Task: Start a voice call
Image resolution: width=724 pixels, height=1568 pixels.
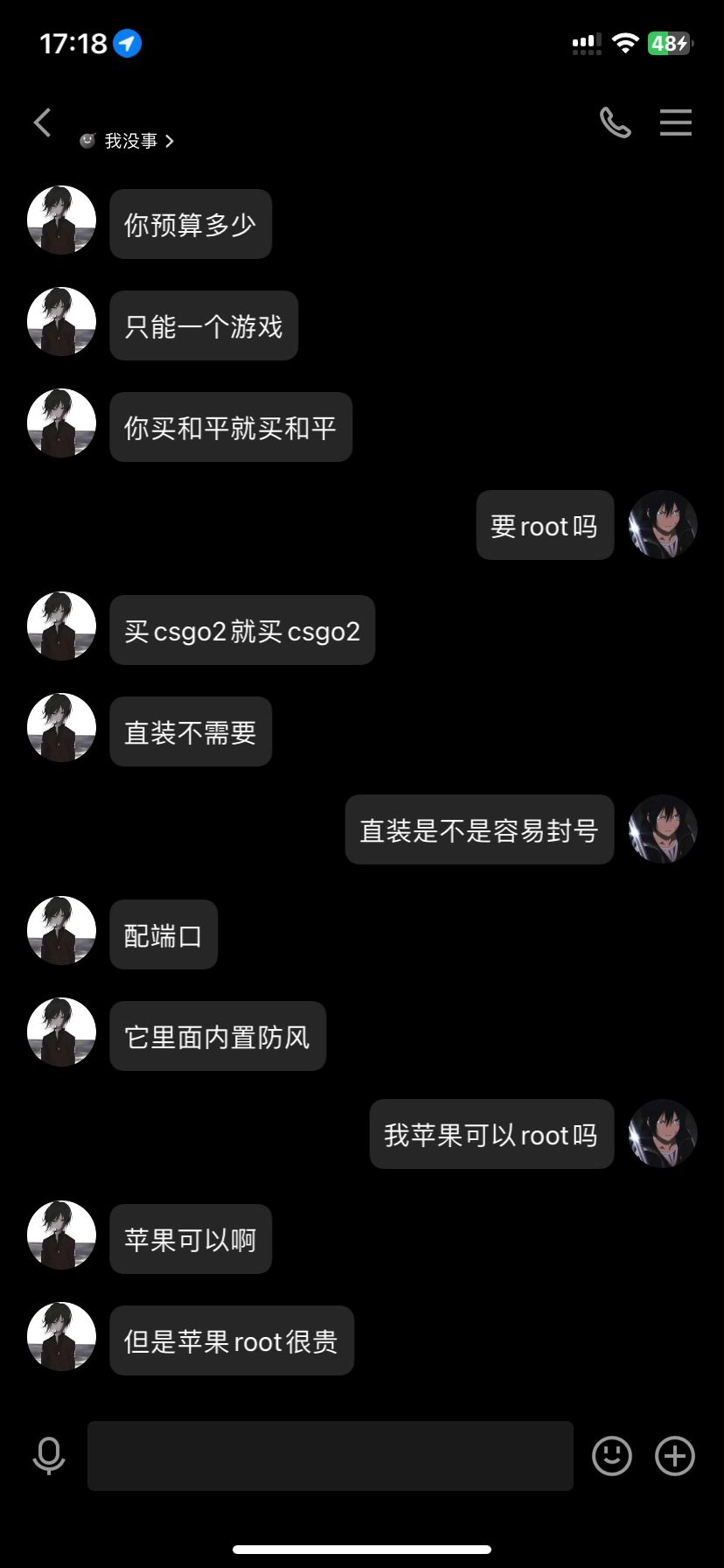Action: coord(615,122)
